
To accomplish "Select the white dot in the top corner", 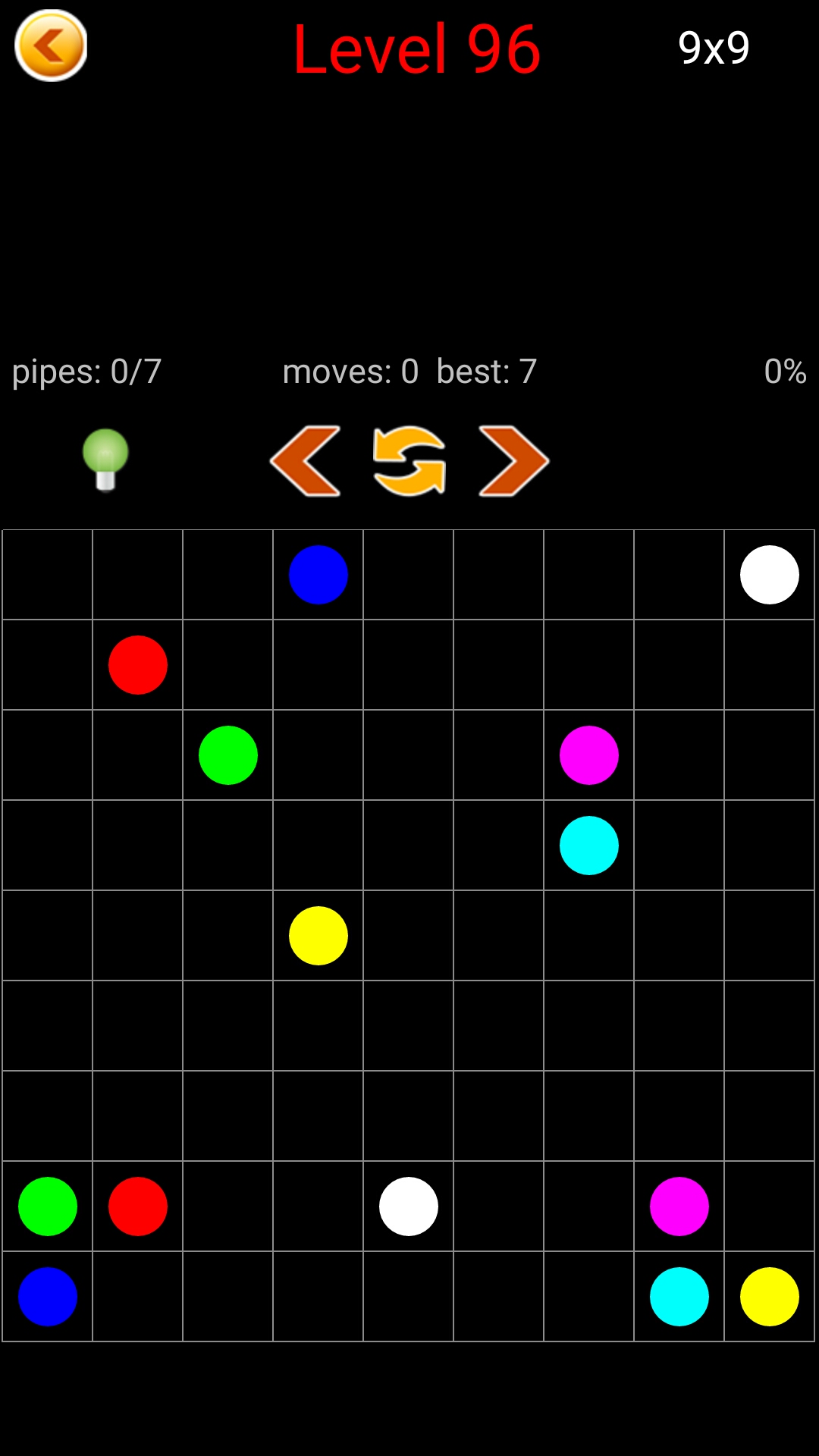I will tap(769, 575).
